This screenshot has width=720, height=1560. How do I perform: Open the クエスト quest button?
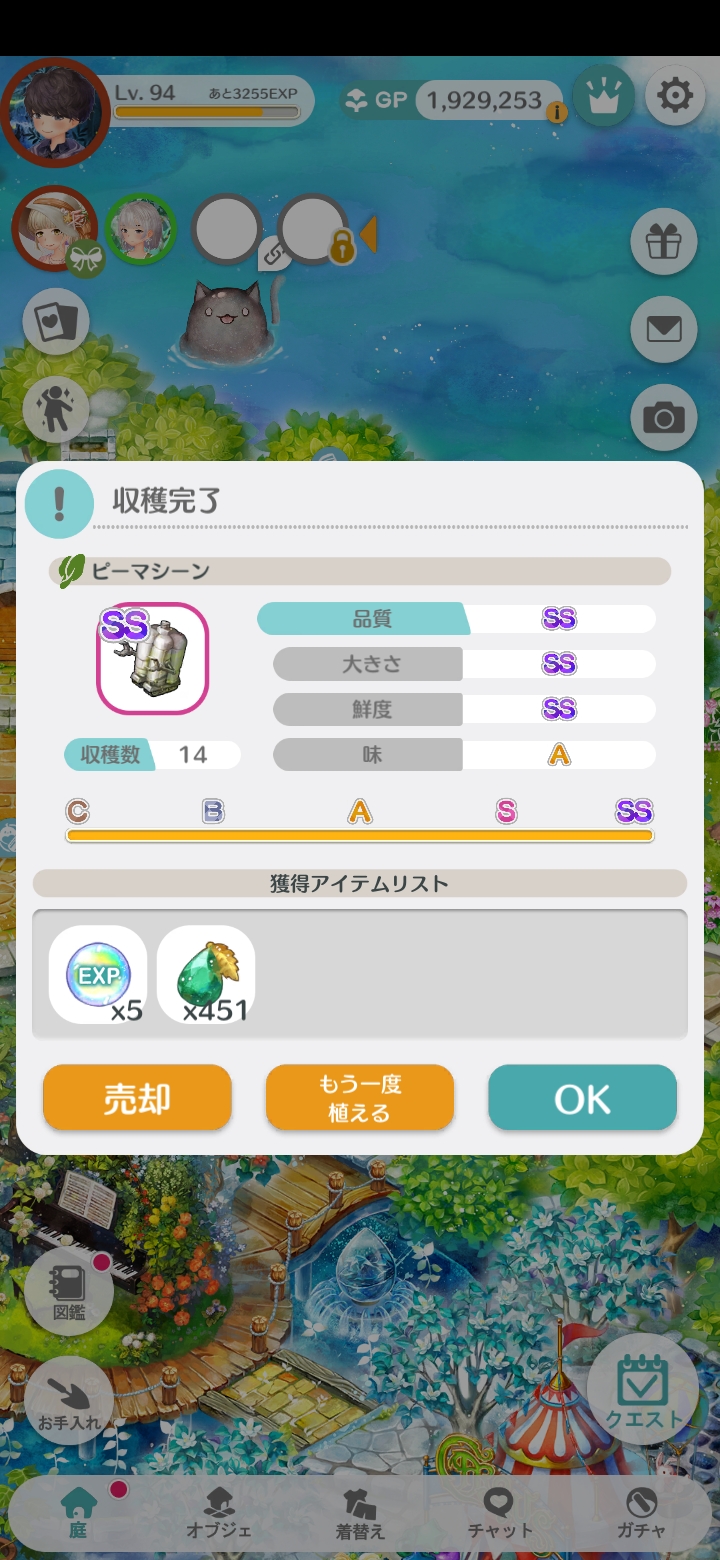(x=643, y=1390)
